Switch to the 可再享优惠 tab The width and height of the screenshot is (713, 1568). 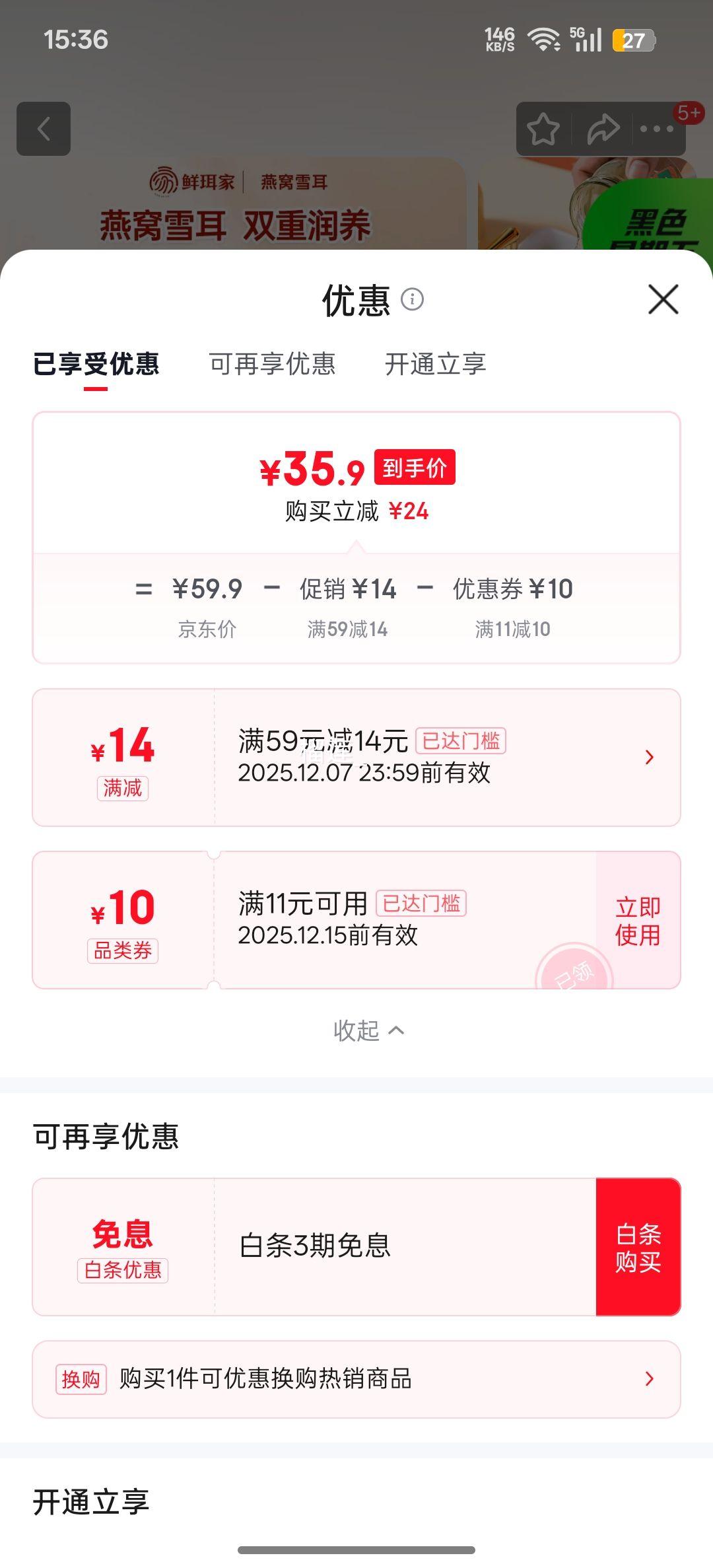pyautogui.click(x=273, y=364)
